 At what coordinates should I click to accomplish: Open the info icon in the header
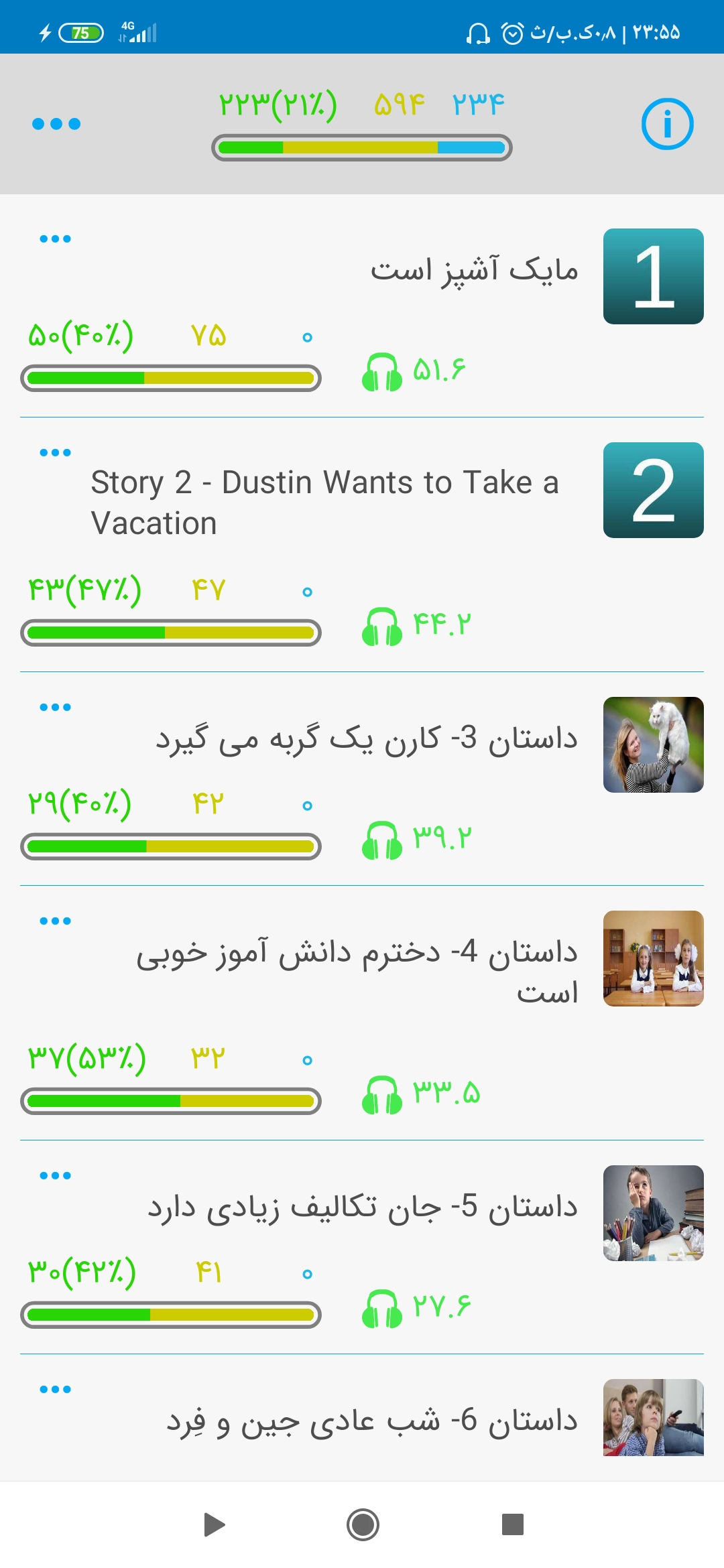666,124
